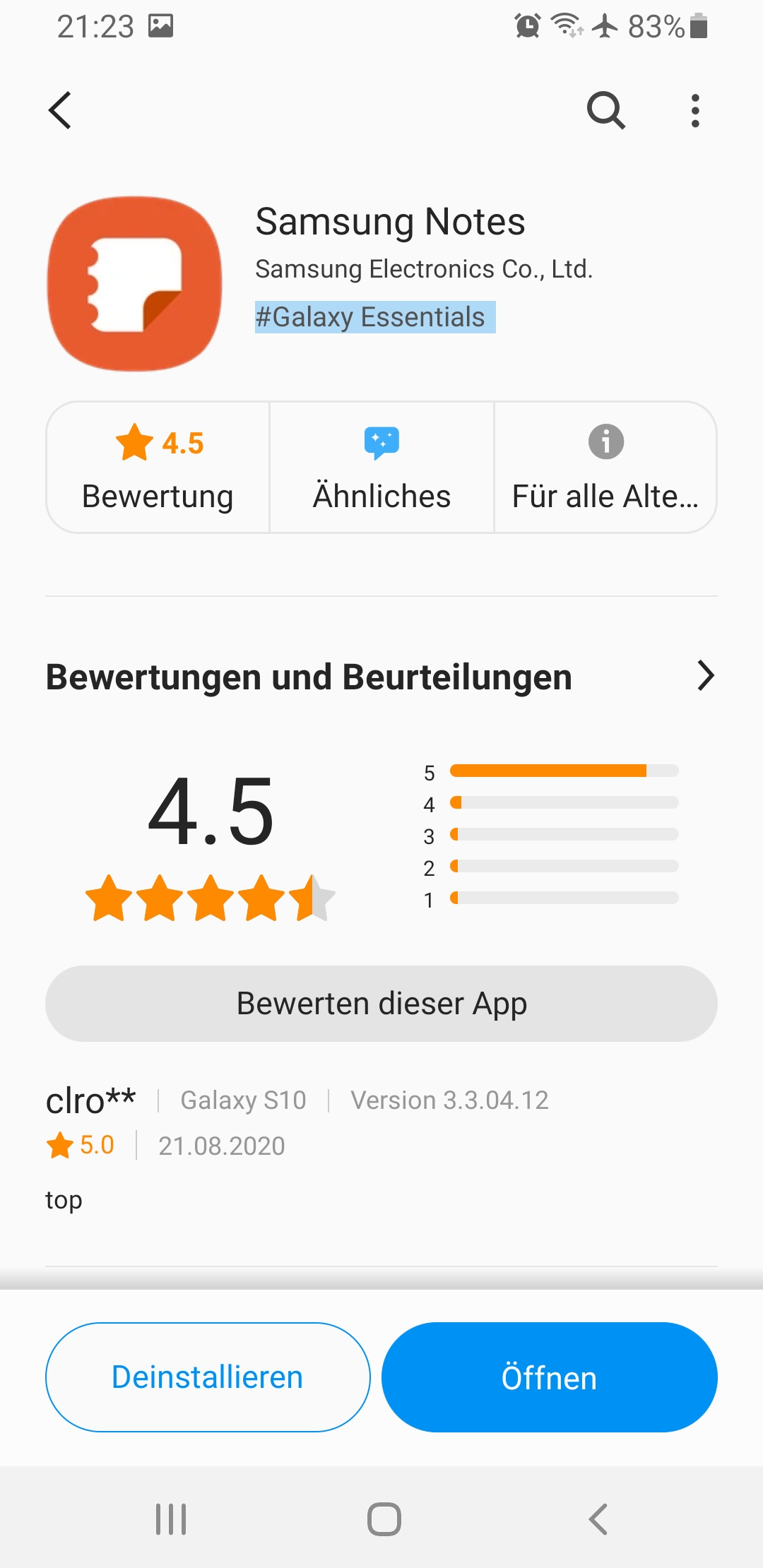Go back using the top-left arrow
The image size is (763, 1568).
[x=61, y=111]
